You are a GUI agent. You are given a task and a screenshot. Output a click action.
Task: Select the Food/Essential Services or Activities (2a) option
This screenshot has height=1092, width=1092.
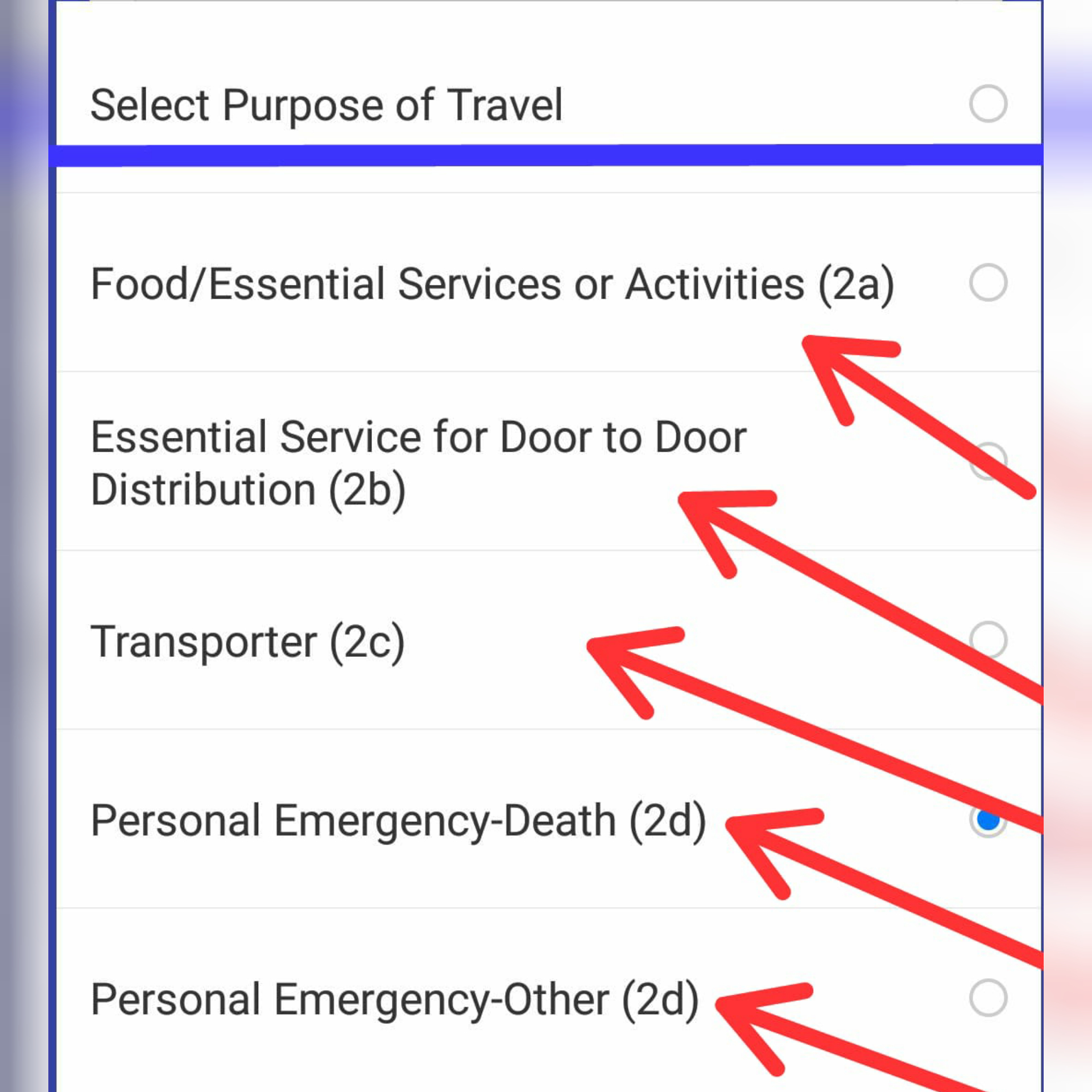click(x=988, y=283)
